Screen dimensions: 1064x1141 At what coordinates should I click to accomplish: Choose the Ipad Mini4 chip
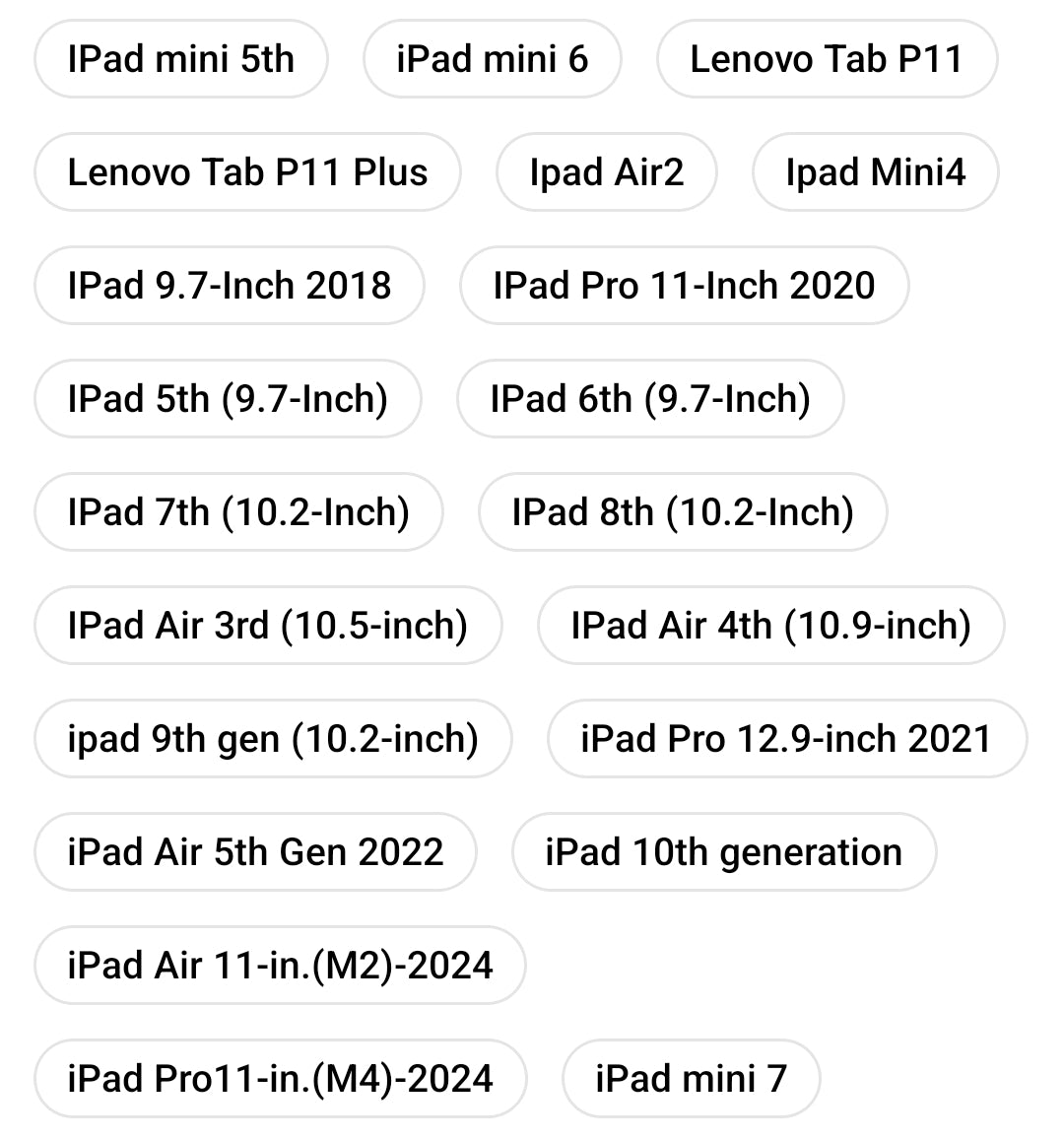pos(875,172)
